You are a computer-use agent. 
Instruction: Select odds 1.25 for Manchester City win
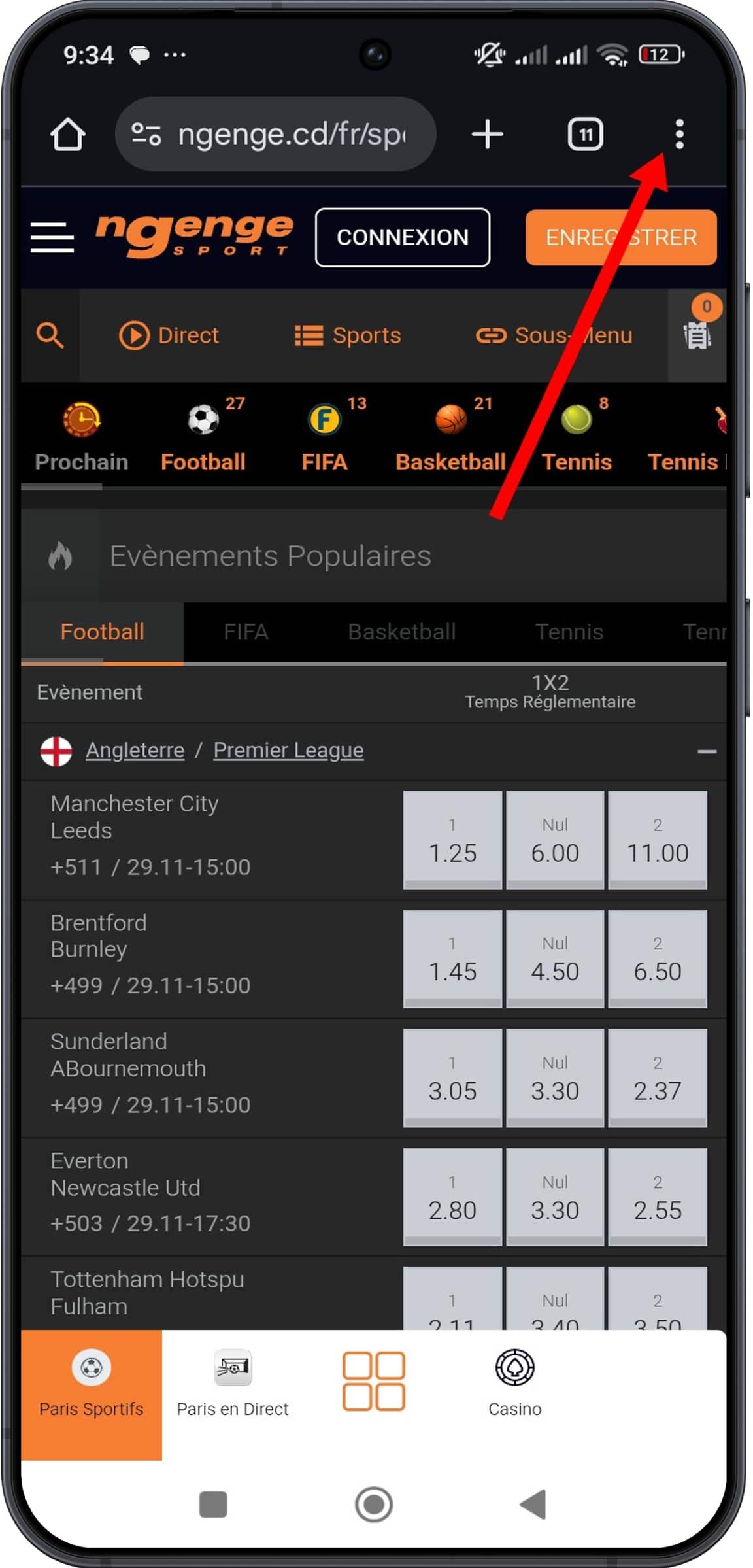(452, 840)
